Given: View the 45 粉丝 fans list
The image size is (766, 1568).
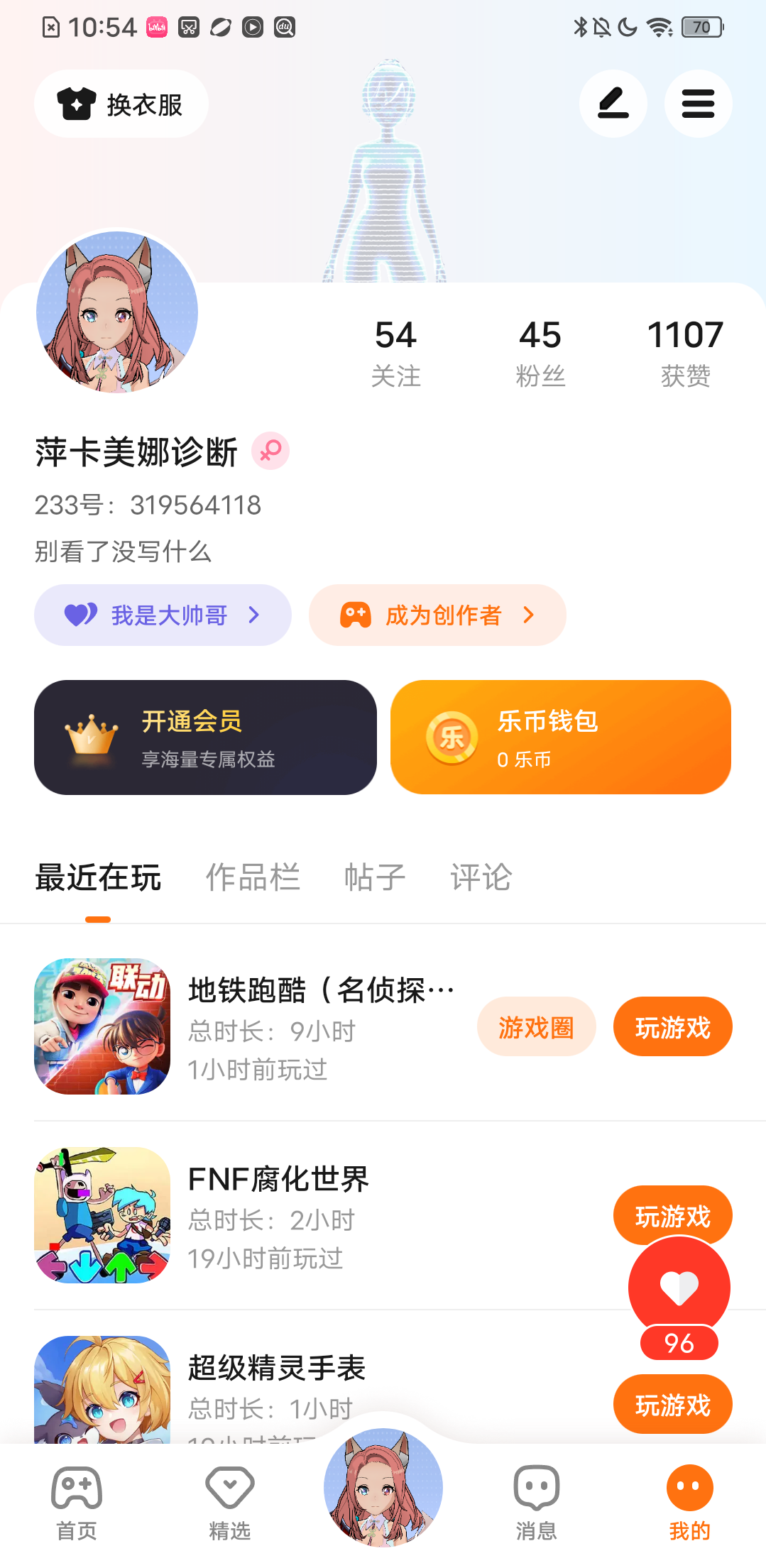Looking at the screenshot, I should click(x=540, y=353).
